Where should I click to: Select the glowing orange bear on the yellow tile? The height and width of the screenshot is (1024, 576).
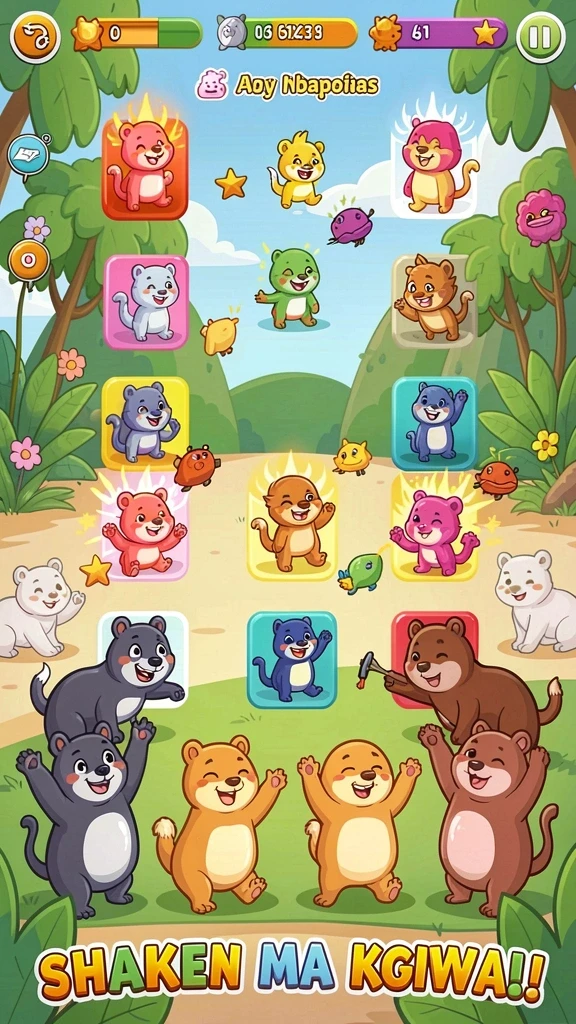293,524
